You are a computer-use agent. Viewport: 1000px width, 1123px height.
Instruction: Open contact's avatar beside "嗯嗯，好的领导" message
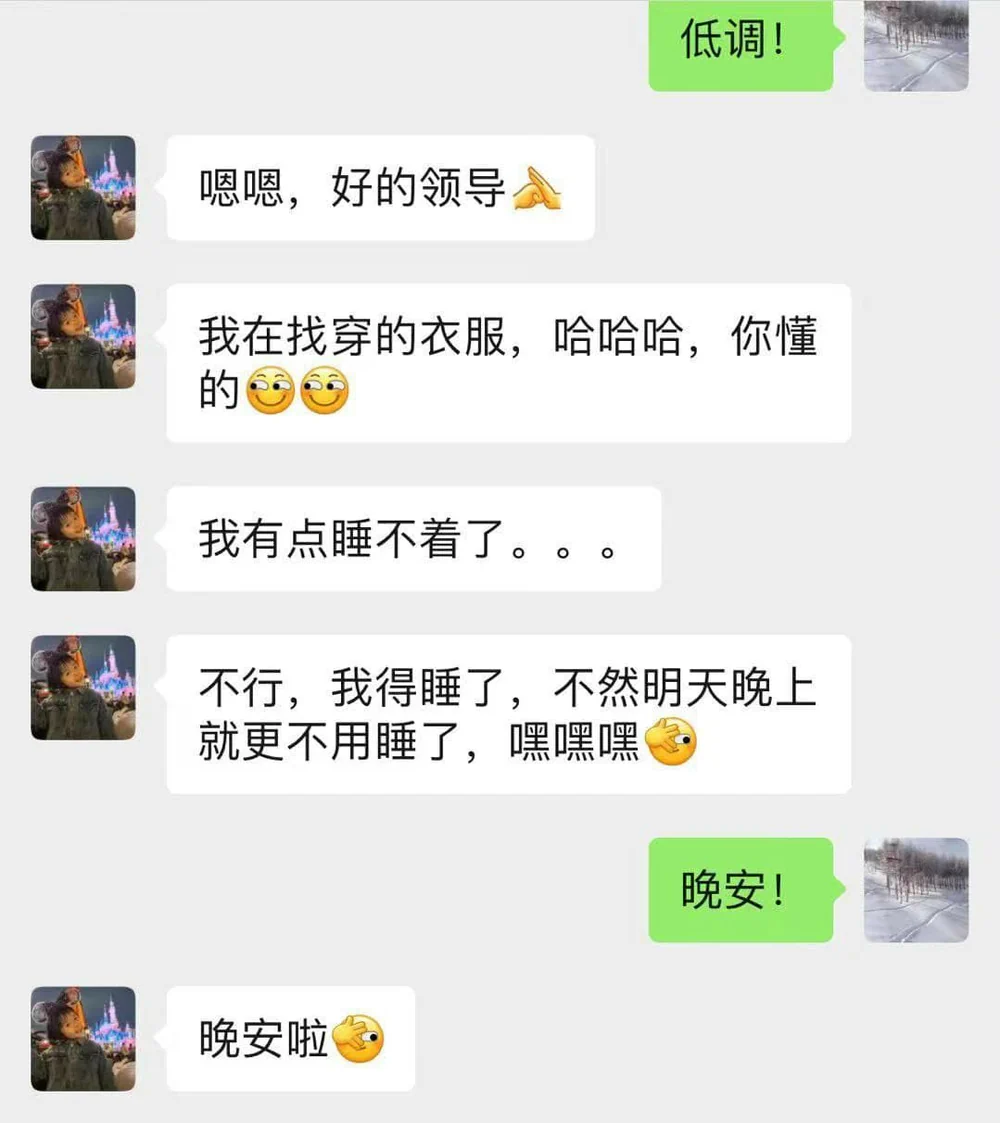(83, 188)
